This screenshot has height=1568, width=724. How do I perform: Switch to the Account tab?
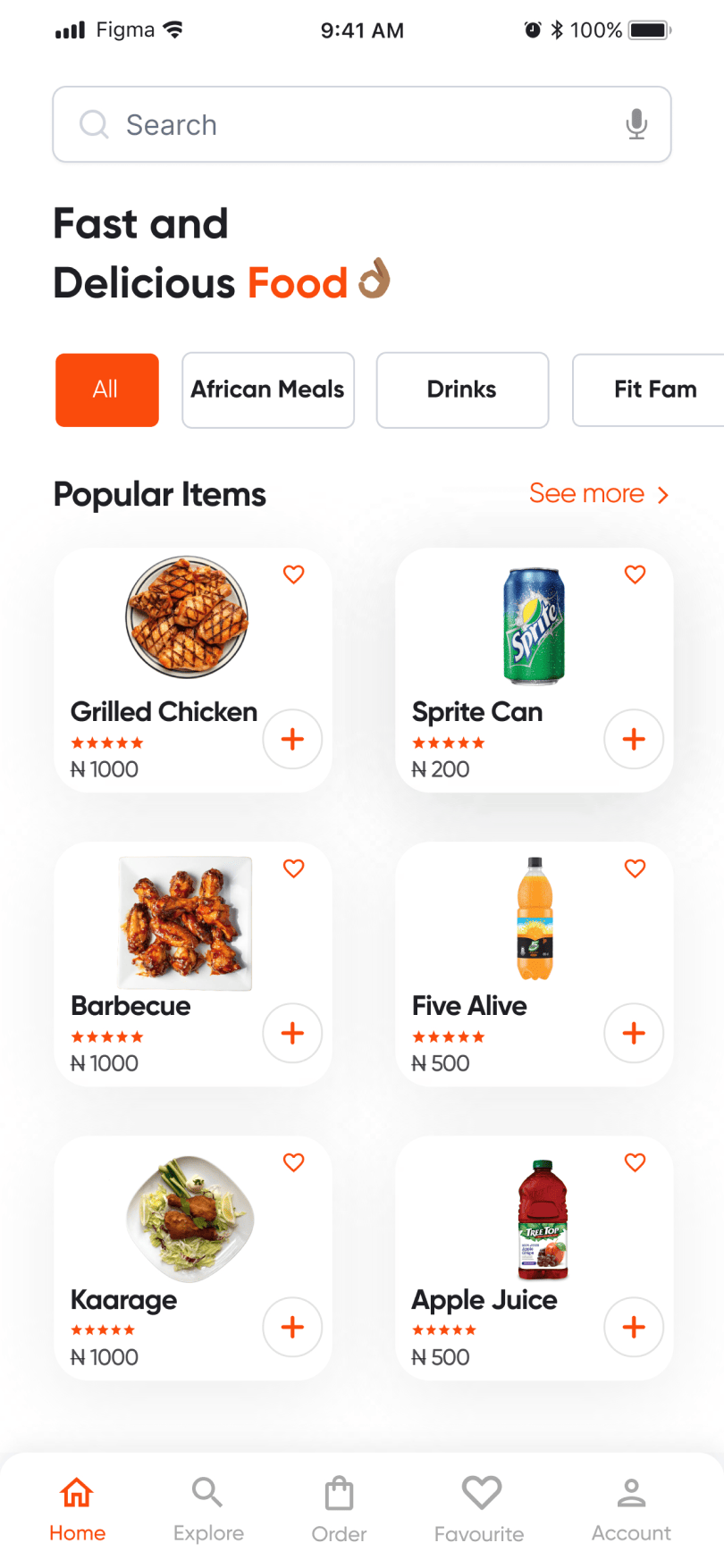pyautogui.click(x=631, y=1510)
